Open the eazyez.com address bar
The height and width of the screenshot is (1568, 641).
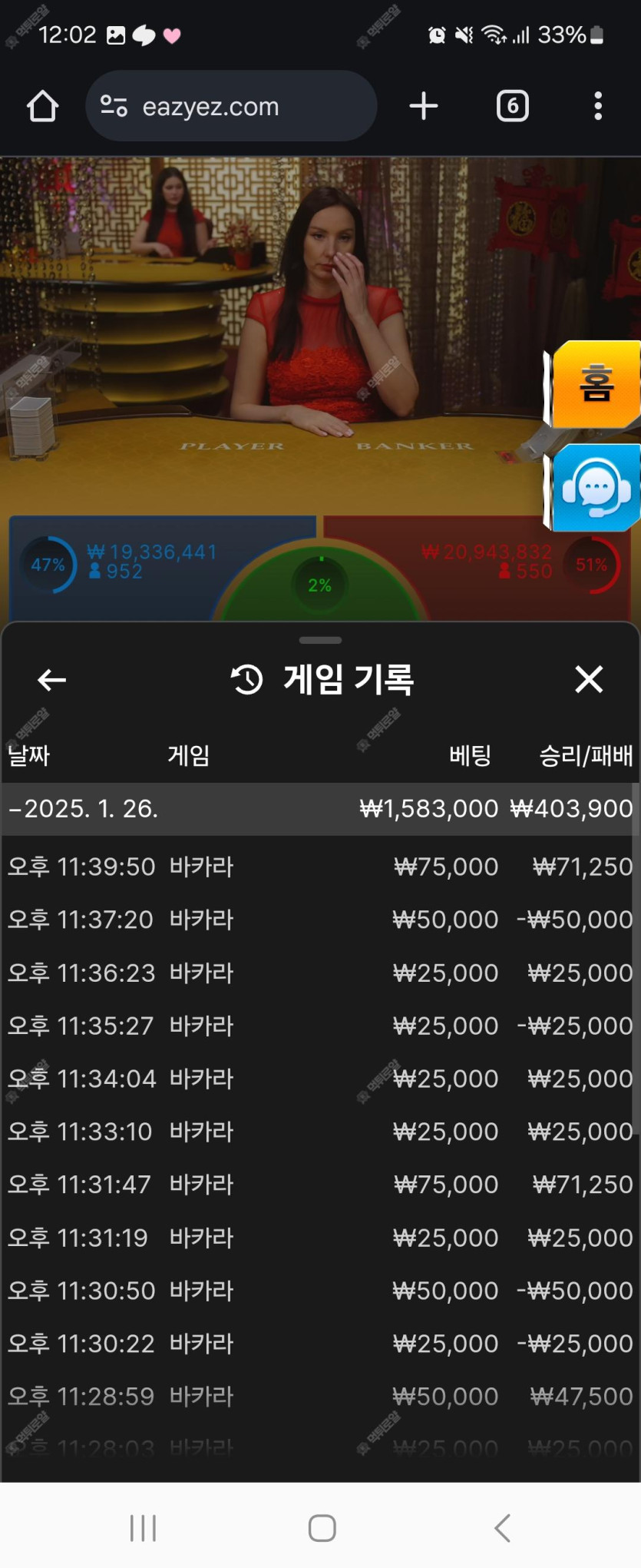pos(230,106)
